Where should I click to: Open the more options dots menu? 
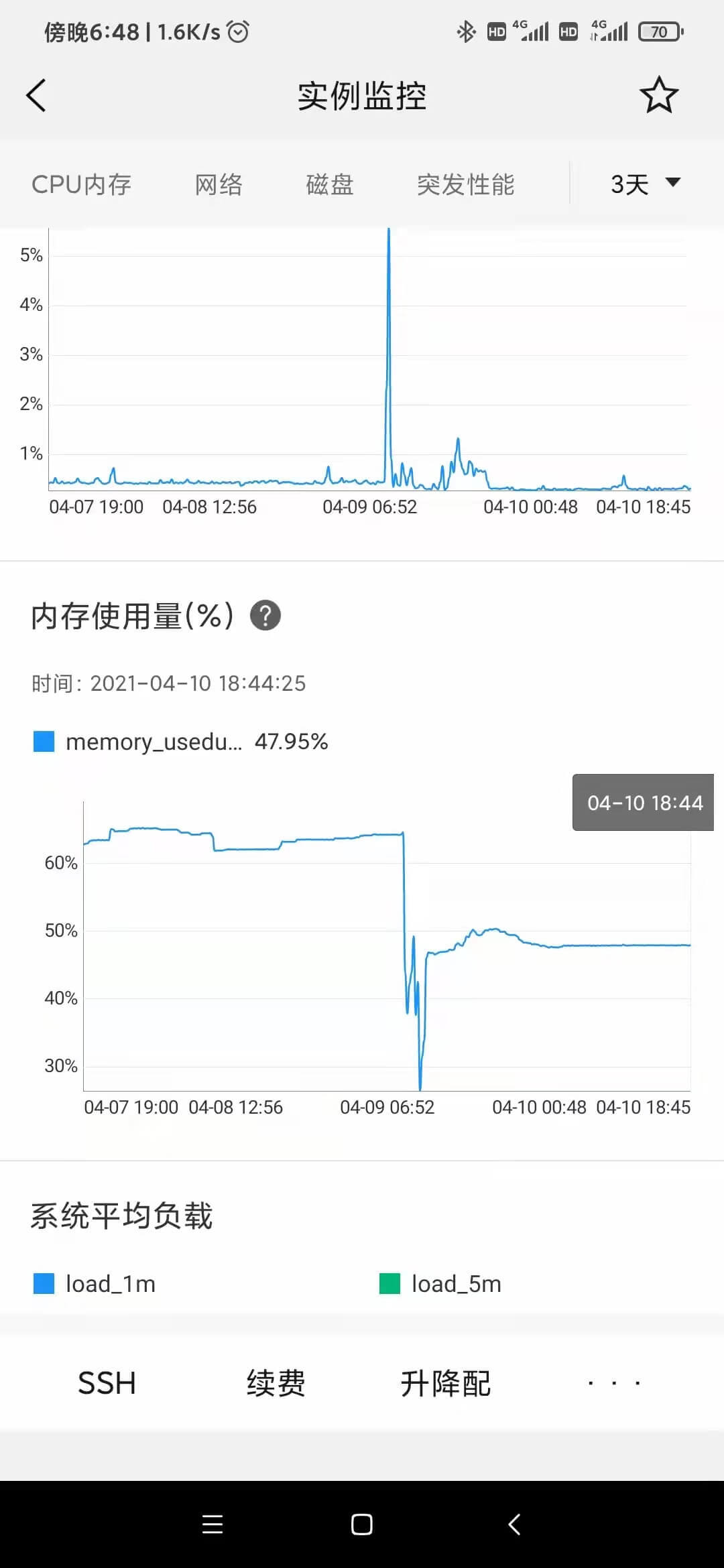[614, 1383]
